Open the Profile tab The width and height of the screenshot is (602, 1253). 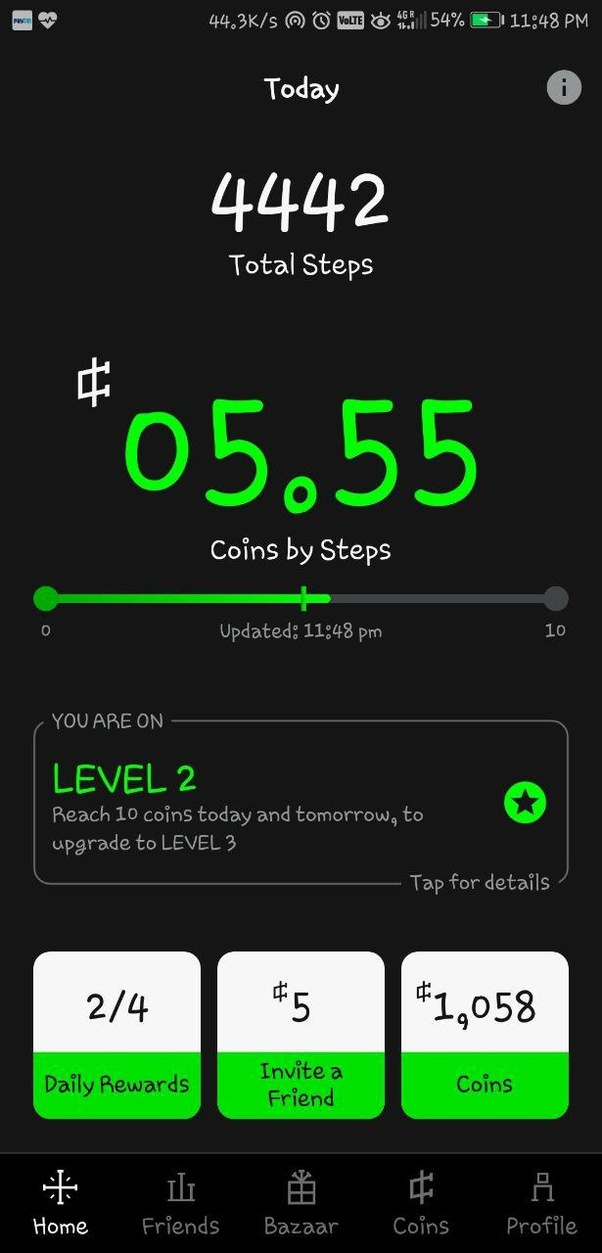point(541,1204)
